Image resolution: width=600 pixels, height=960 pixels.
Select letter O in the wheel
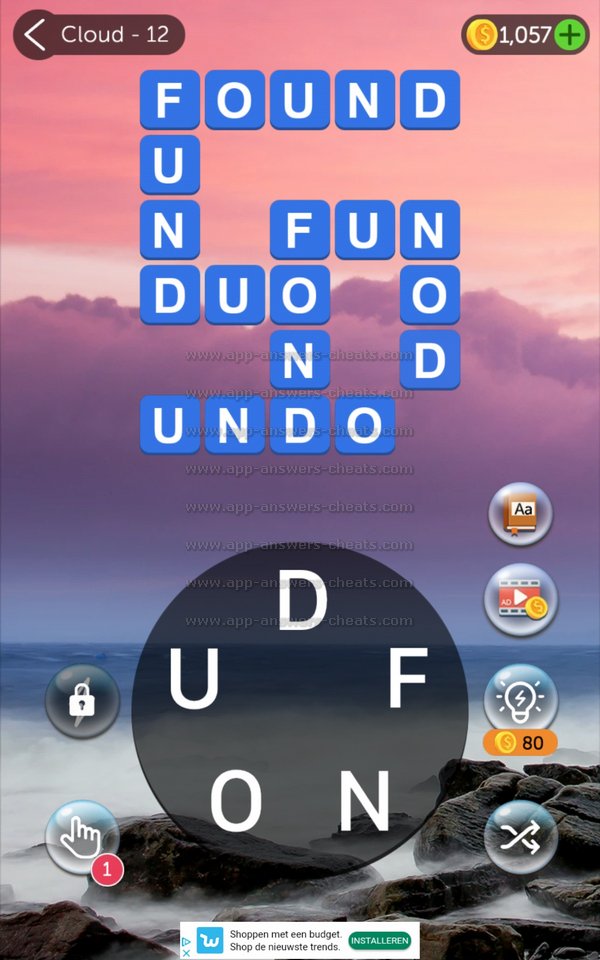tap(236, 803)
